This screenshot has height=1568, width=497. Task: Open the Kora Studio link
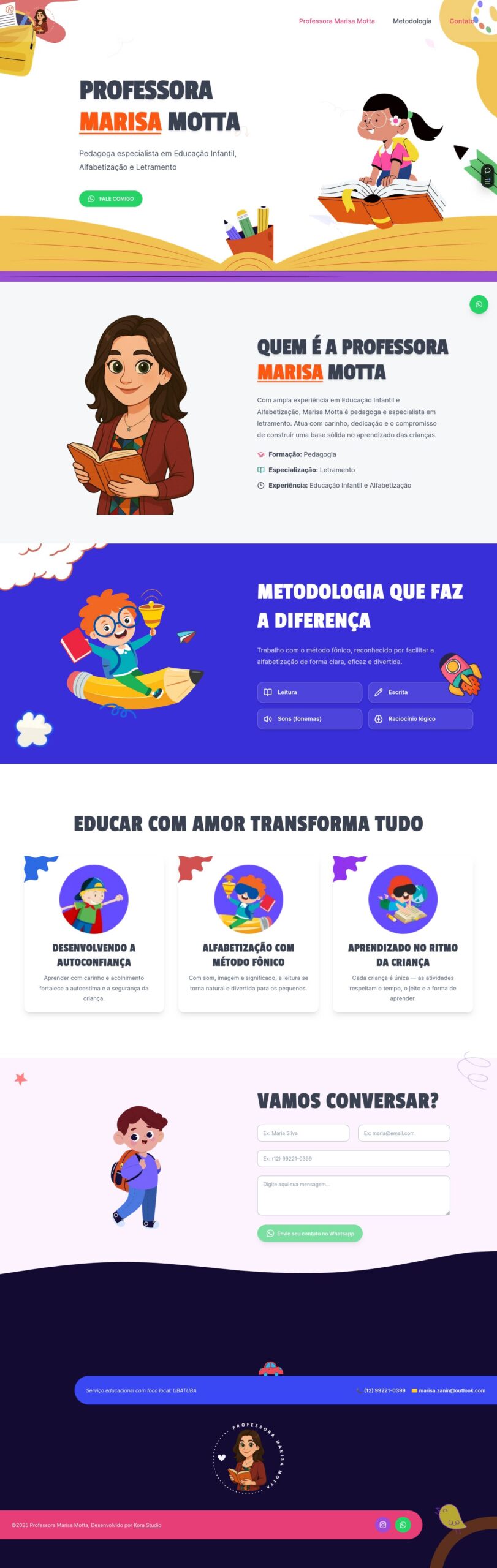147,1525
